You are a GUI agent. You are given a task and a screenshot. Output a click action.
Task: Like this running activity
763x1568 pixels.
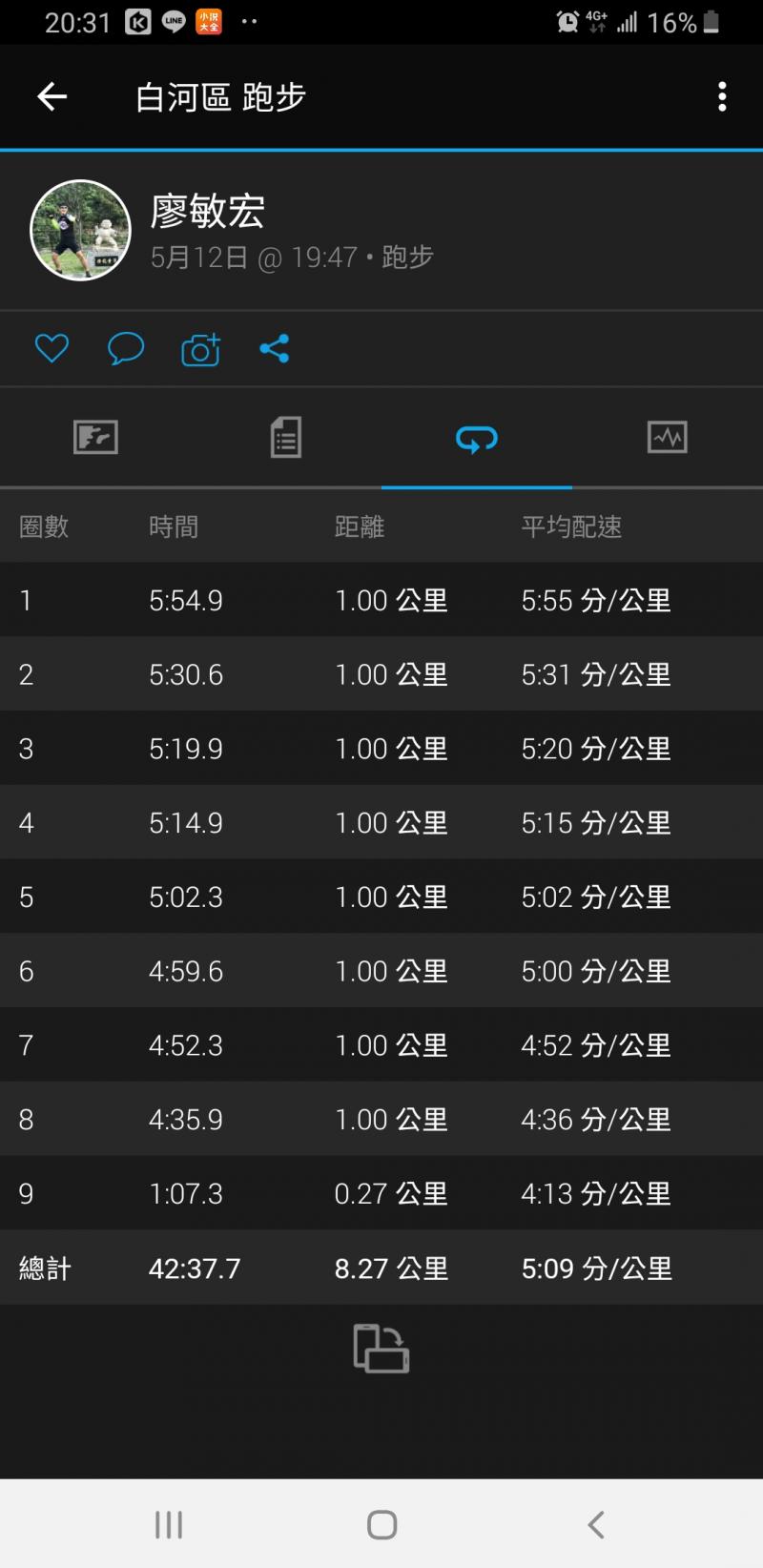point(52,349)
